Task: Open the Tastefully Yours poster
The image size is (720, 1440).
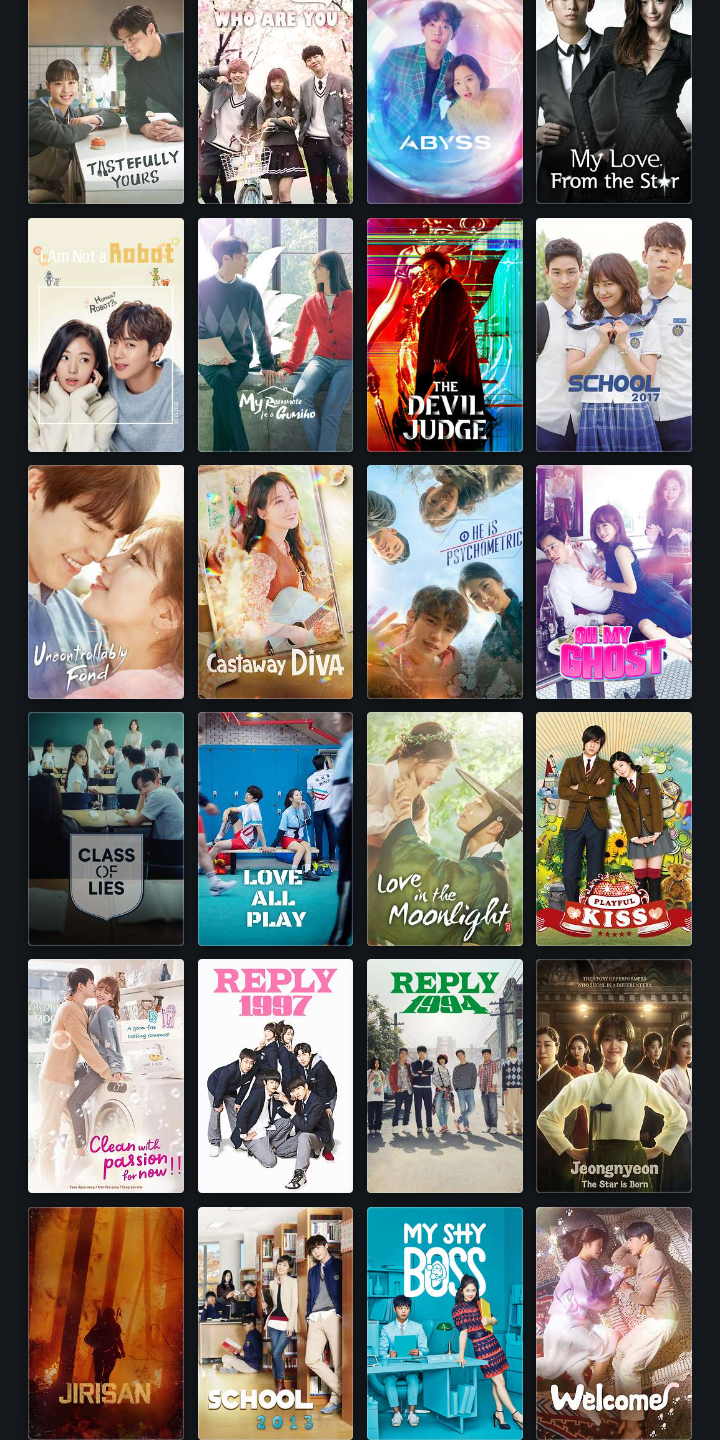Action: tap(106, 101)
